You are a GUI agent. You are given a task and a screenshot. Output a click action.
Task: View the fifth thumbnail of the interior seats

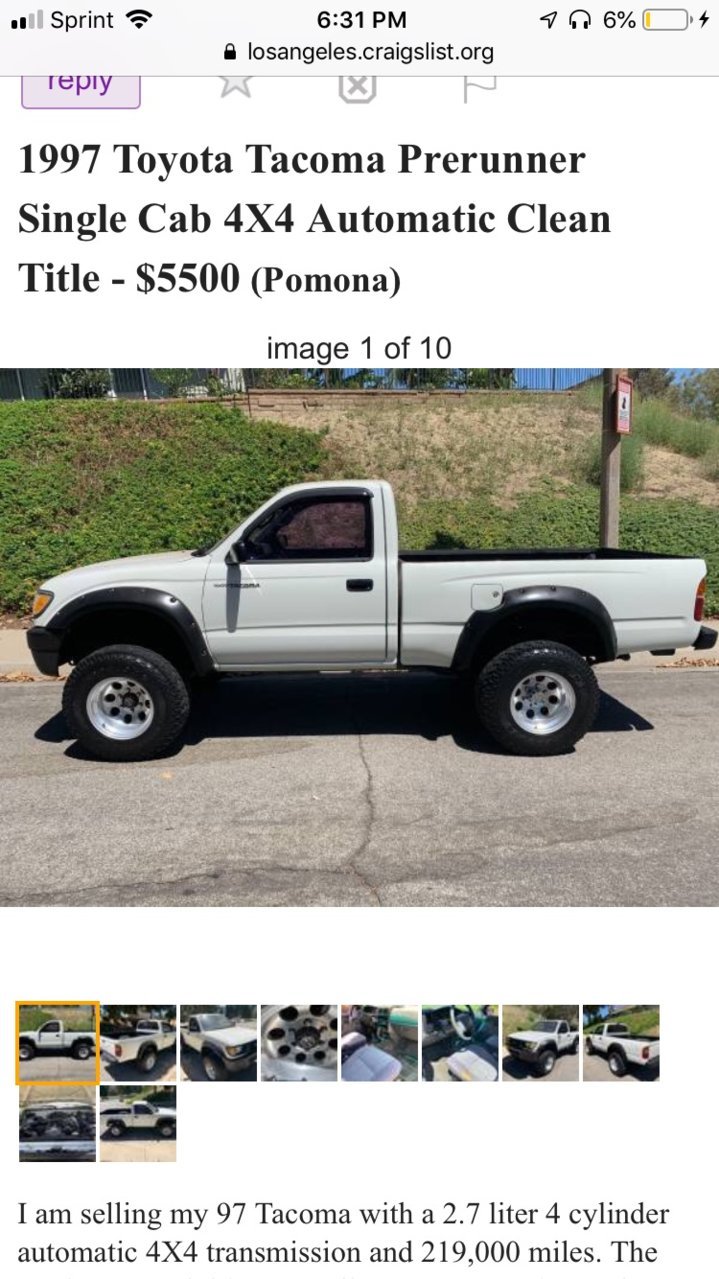[380, 1043]
